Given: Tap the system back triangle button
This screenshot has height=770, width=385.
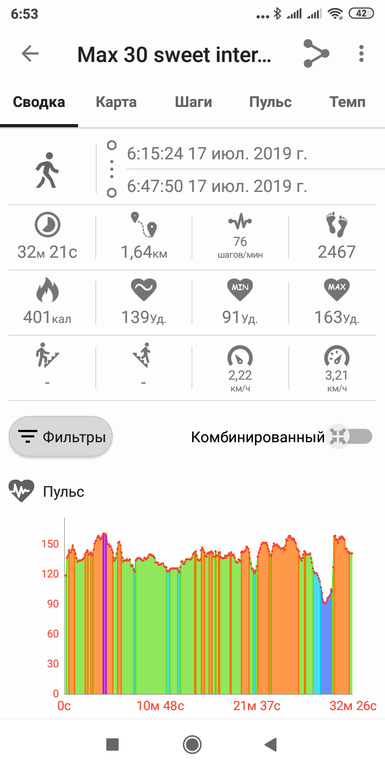Looking at the screenshot, I should click(270, 745).
